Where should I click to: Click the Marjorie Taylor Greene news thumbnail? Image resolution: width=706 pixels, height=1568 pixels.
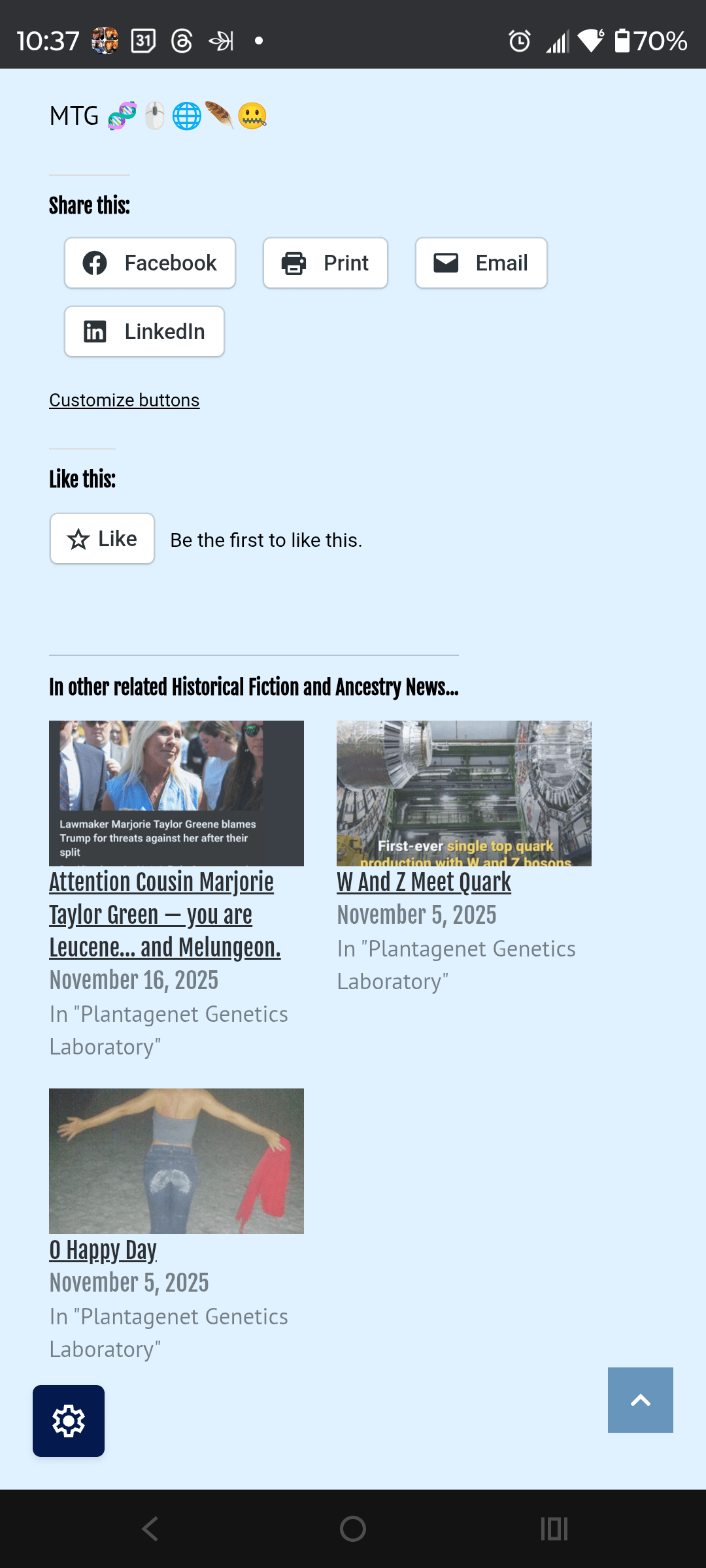point(176,792)
